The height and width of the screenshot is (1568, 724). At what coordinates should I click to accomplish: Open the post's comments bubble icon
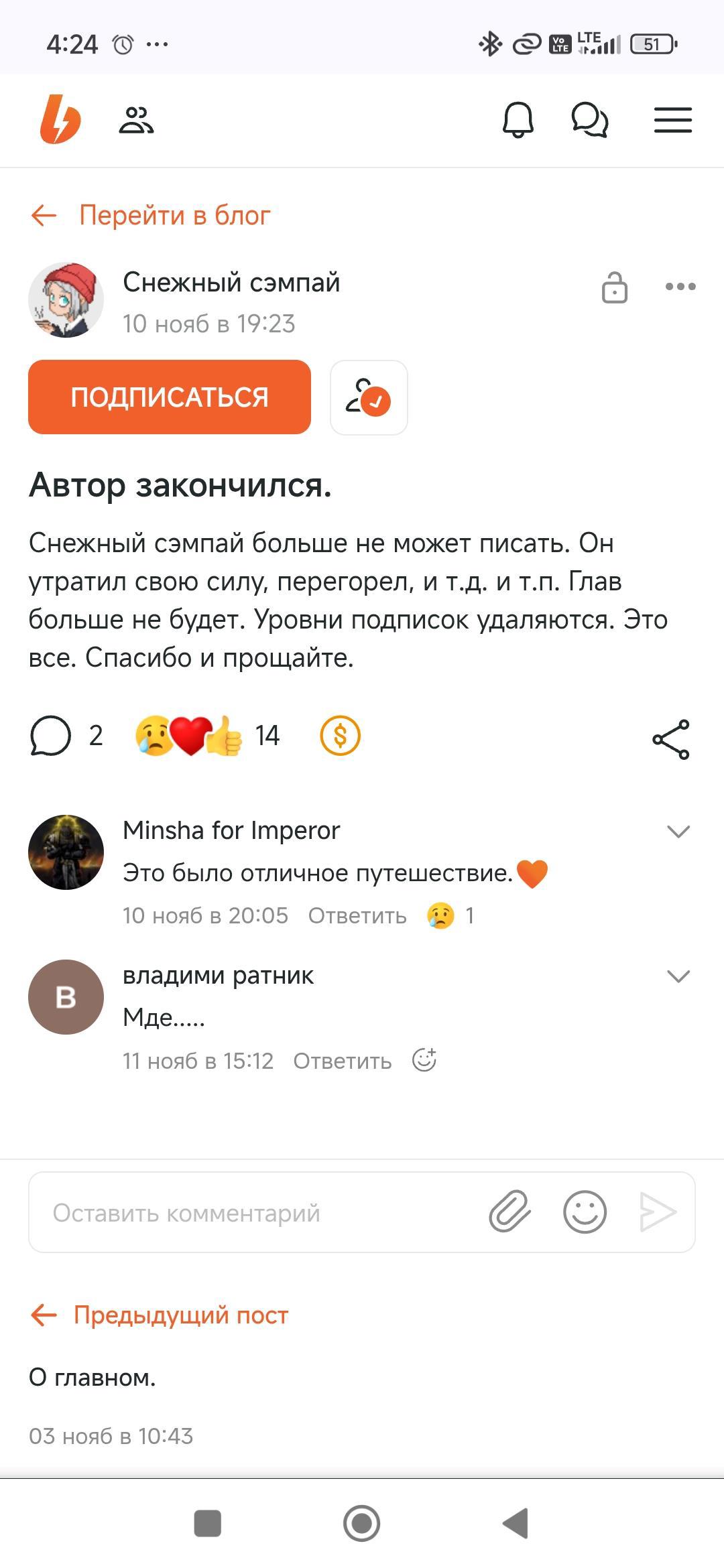51,736
